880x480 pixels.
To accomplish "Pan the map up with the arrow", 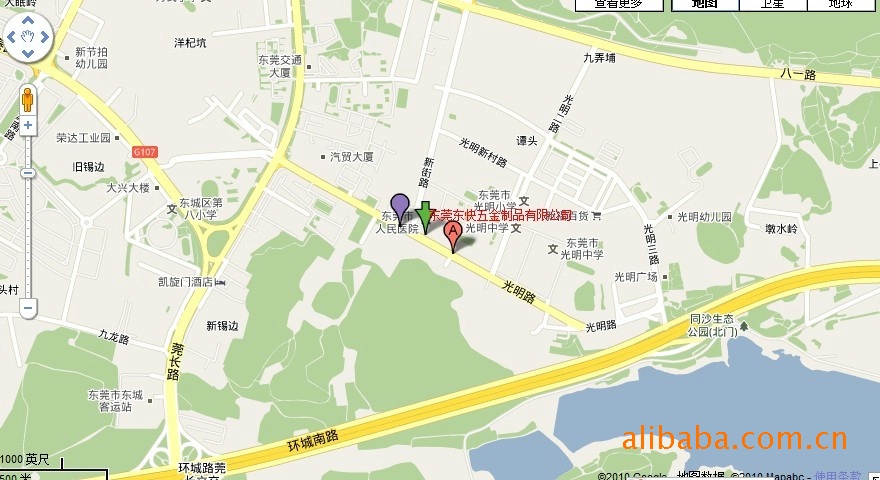I will (x=28, y=21).
